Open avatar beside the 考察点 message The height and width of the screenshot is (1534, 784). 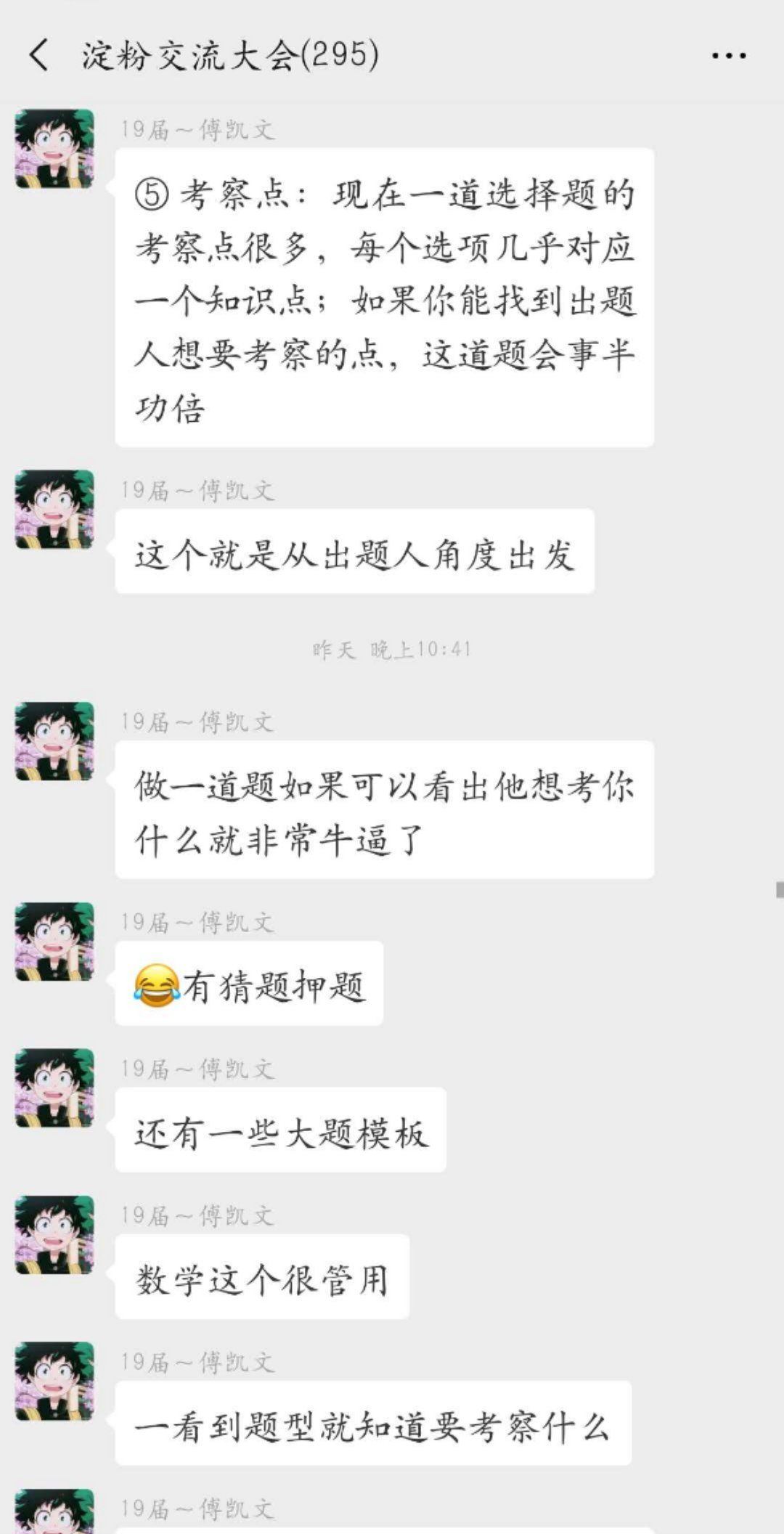point(55,149)
